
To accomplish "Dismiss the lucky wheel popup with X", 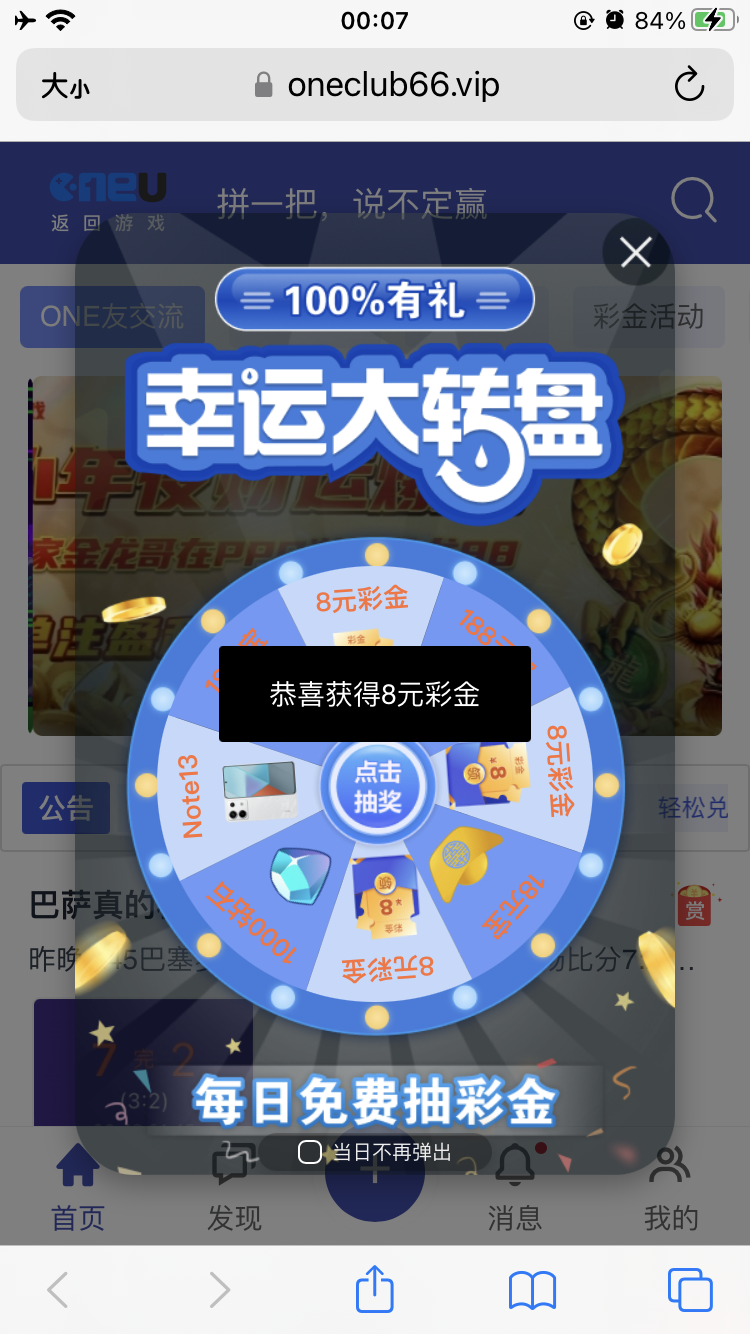I will [635, 253].
